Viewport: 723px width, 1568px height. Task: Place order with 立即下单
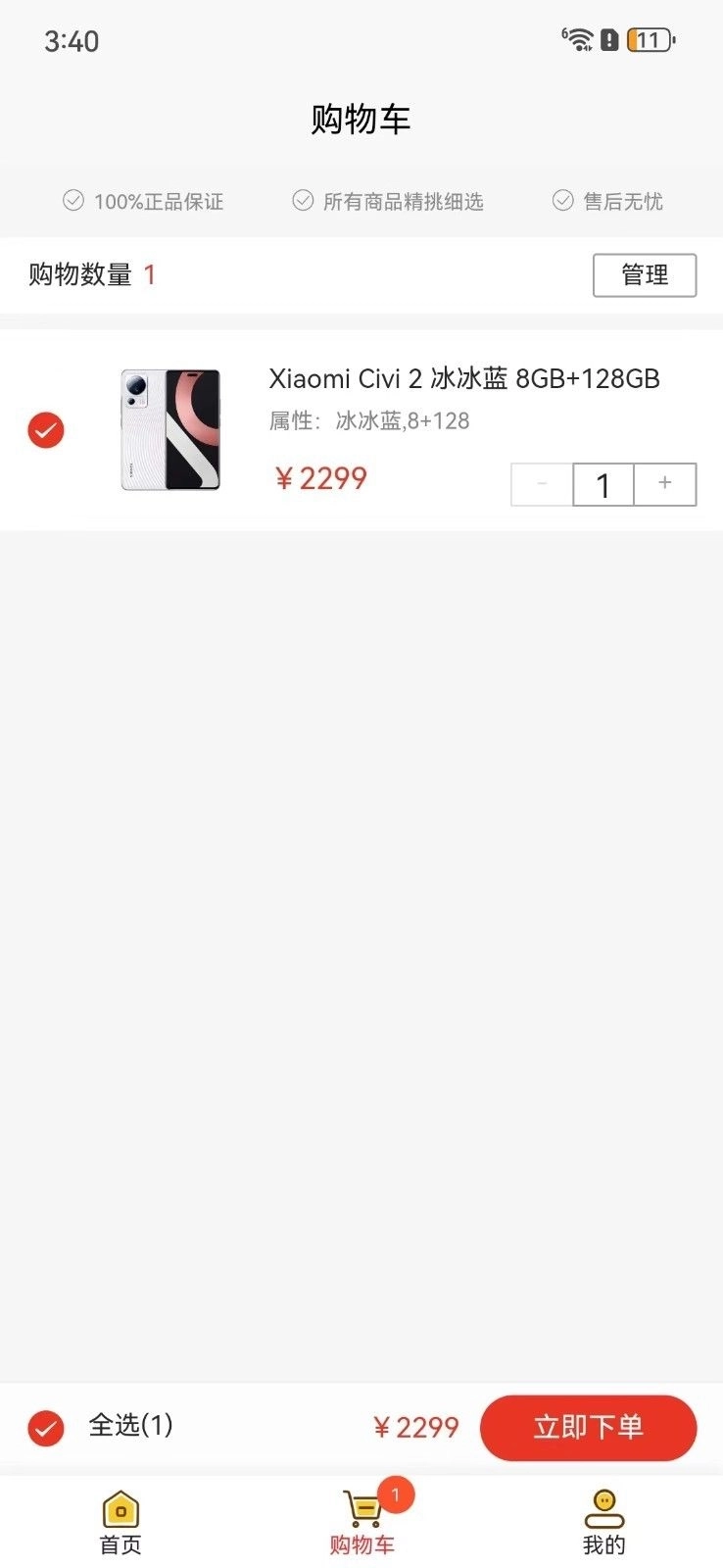(x=588, y=1428)
